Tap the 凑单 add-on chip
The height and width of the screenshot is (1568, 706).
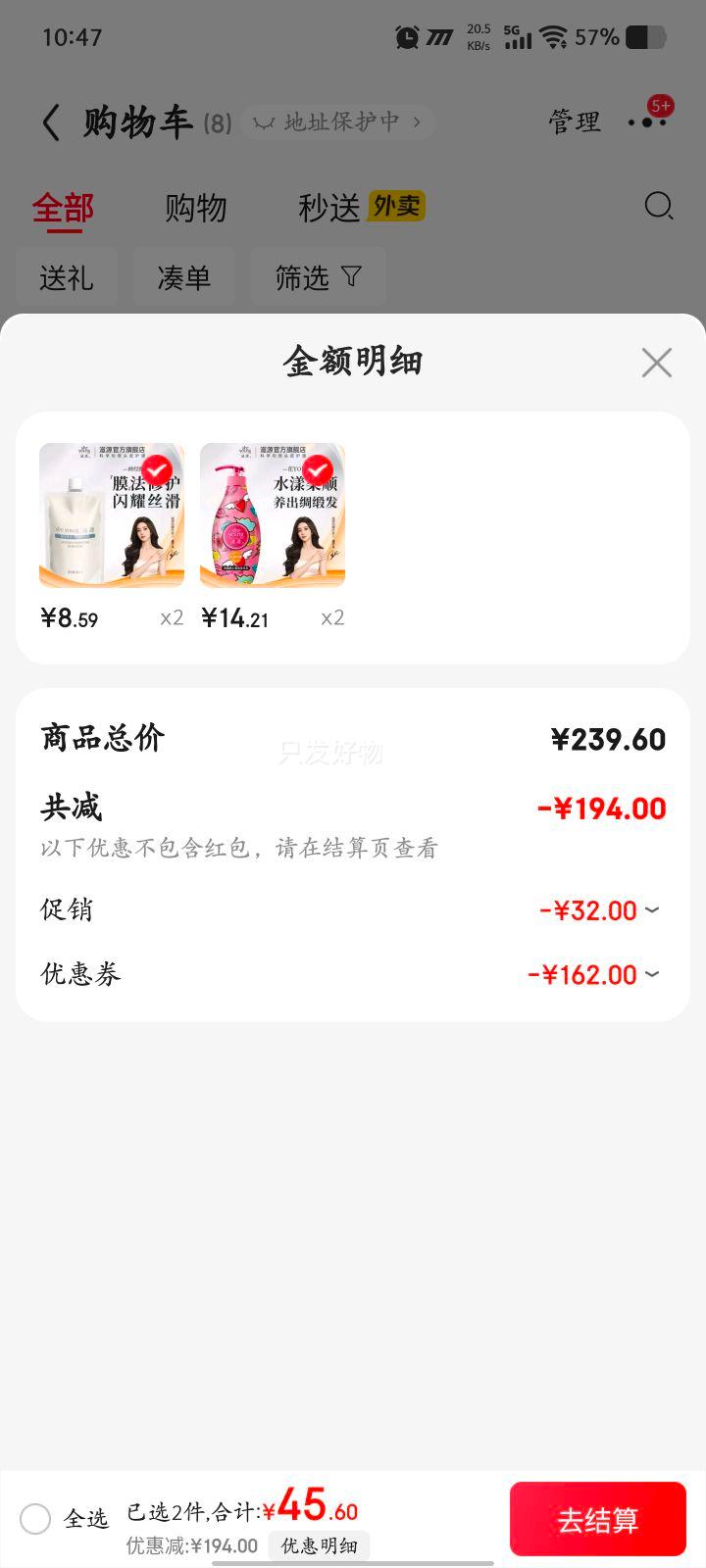coord(184,278)
